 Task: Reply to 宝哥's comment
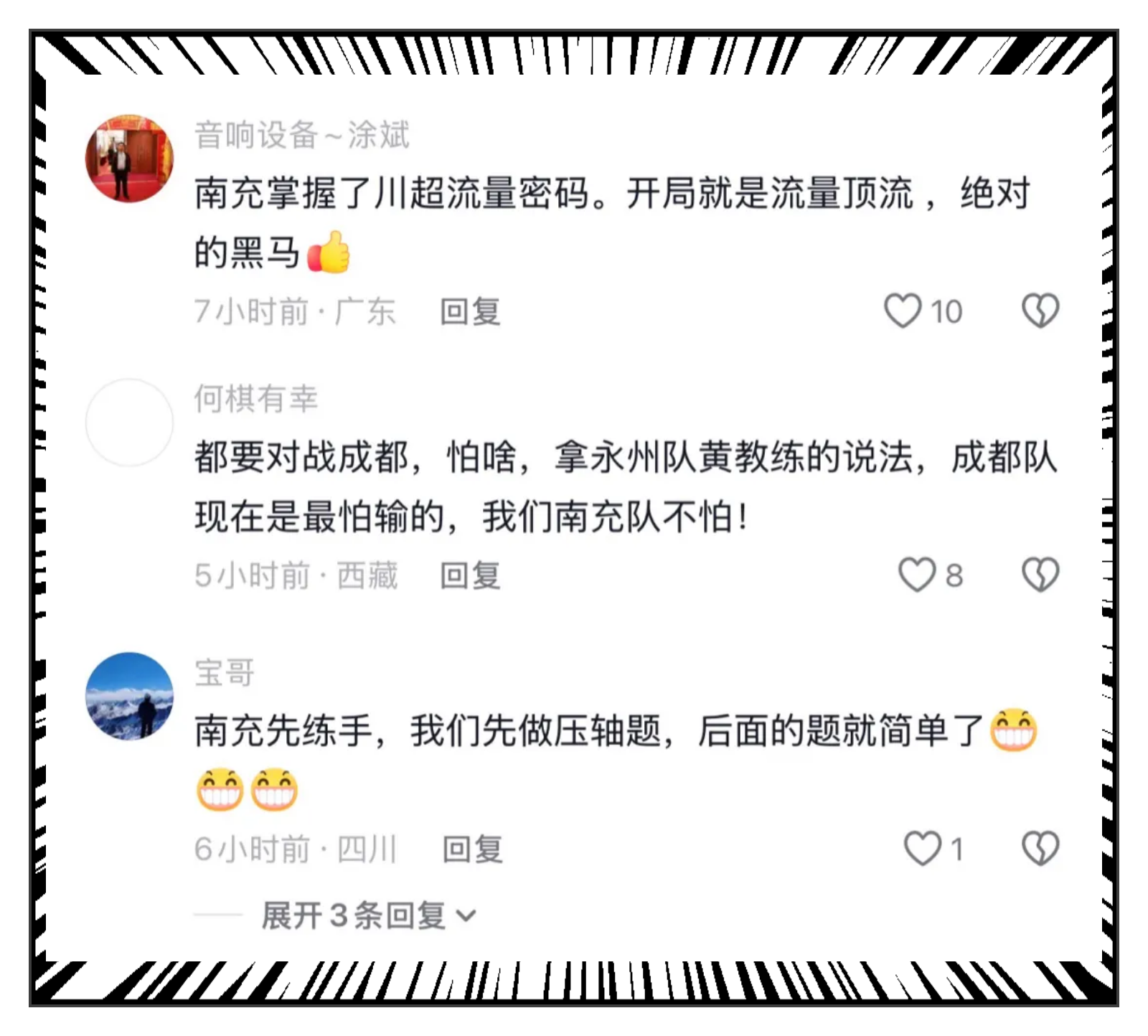[472, 849]
